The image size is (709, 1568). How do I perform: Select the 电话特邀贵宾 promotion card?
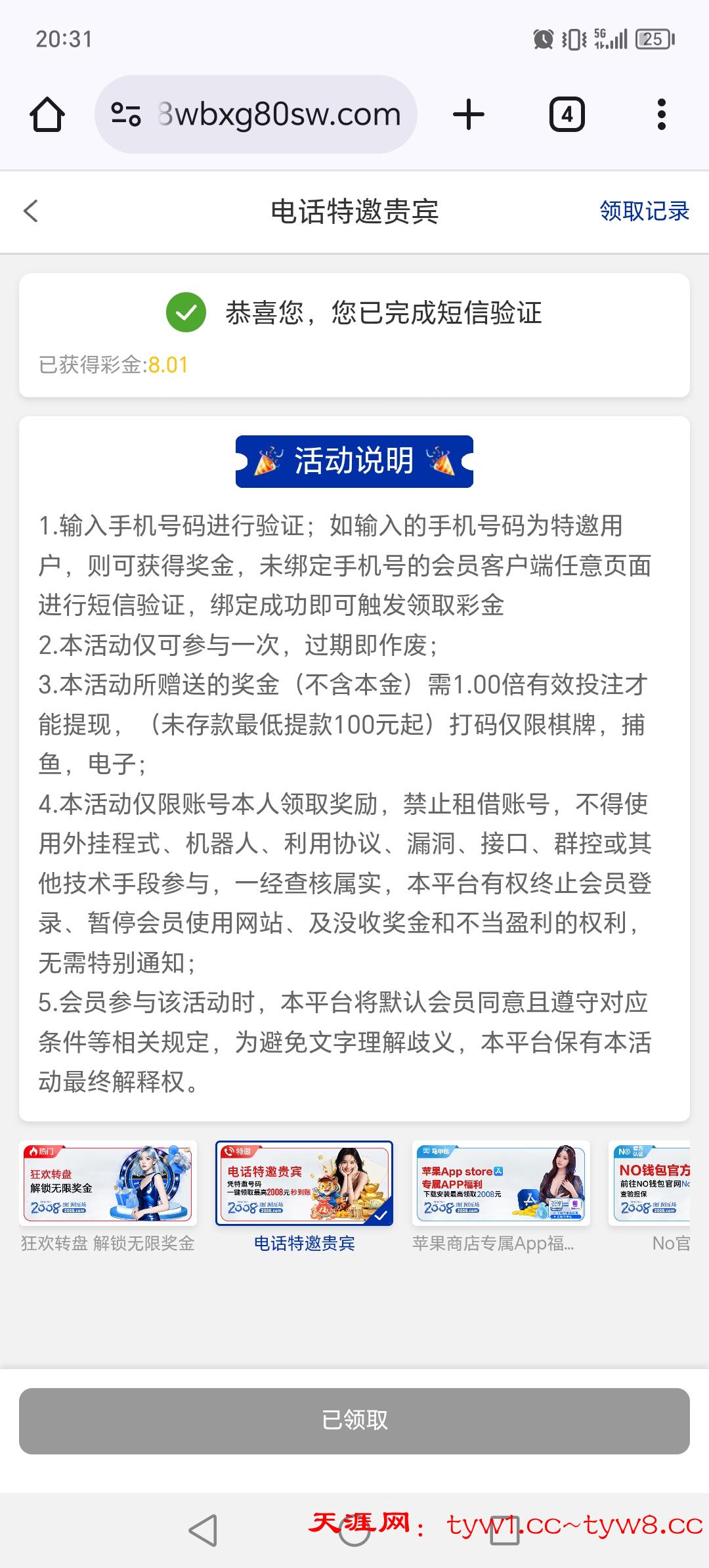[x=305, y=1183]
